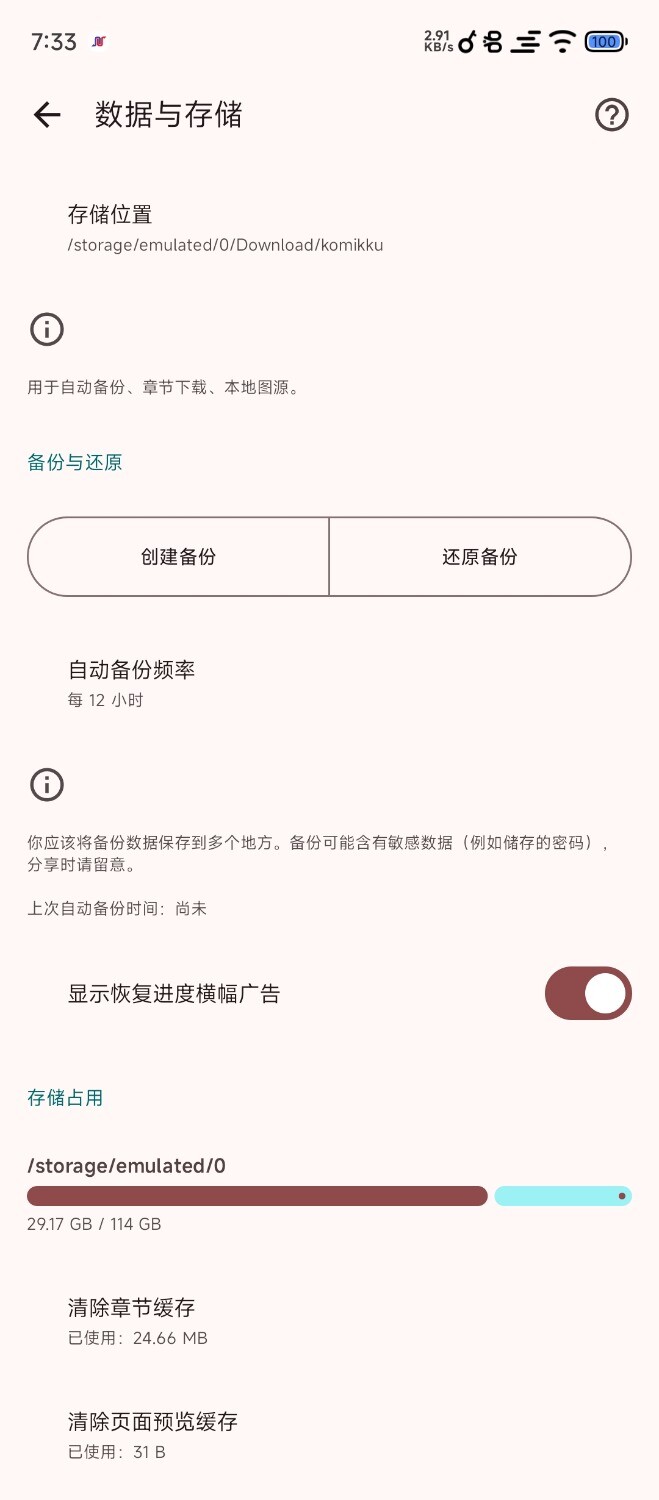Open 自动备份频率 setting
The height and width of the screenshot is (1500, 659).
point(131,683)
